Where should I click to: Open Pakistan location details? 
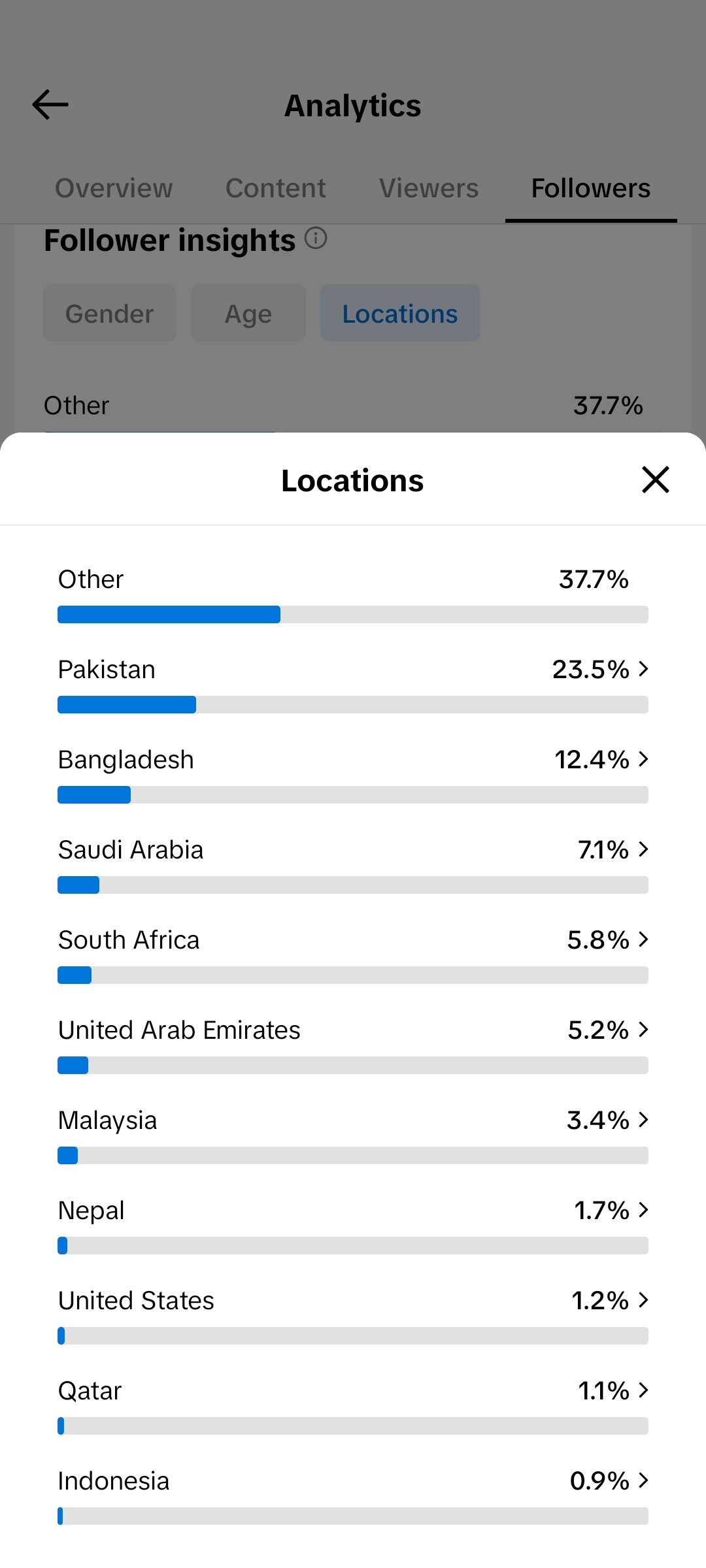click(x=353, y=685)
